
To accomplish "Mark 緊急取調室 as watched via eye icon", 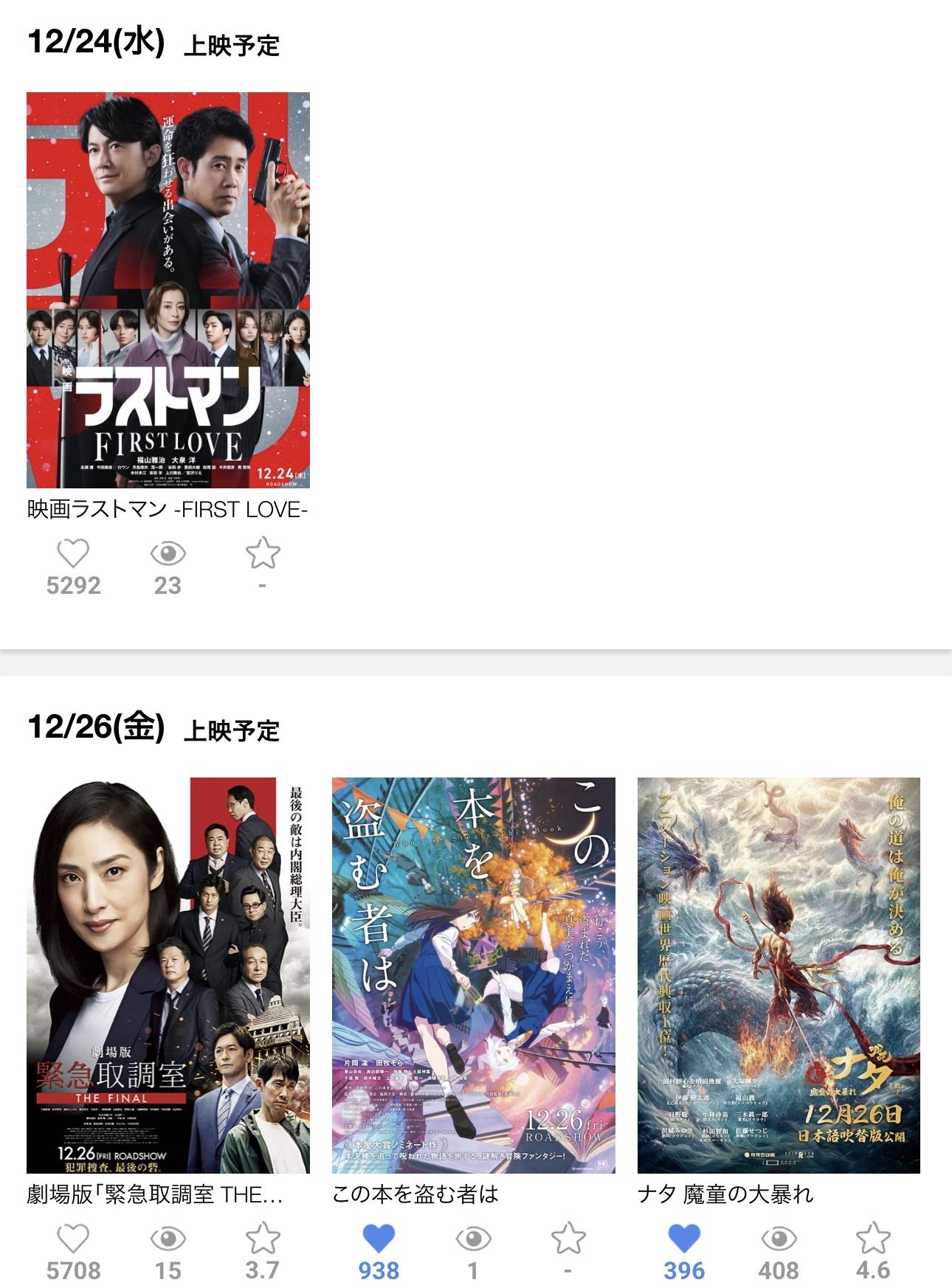I will click(x=168, y=1239).
